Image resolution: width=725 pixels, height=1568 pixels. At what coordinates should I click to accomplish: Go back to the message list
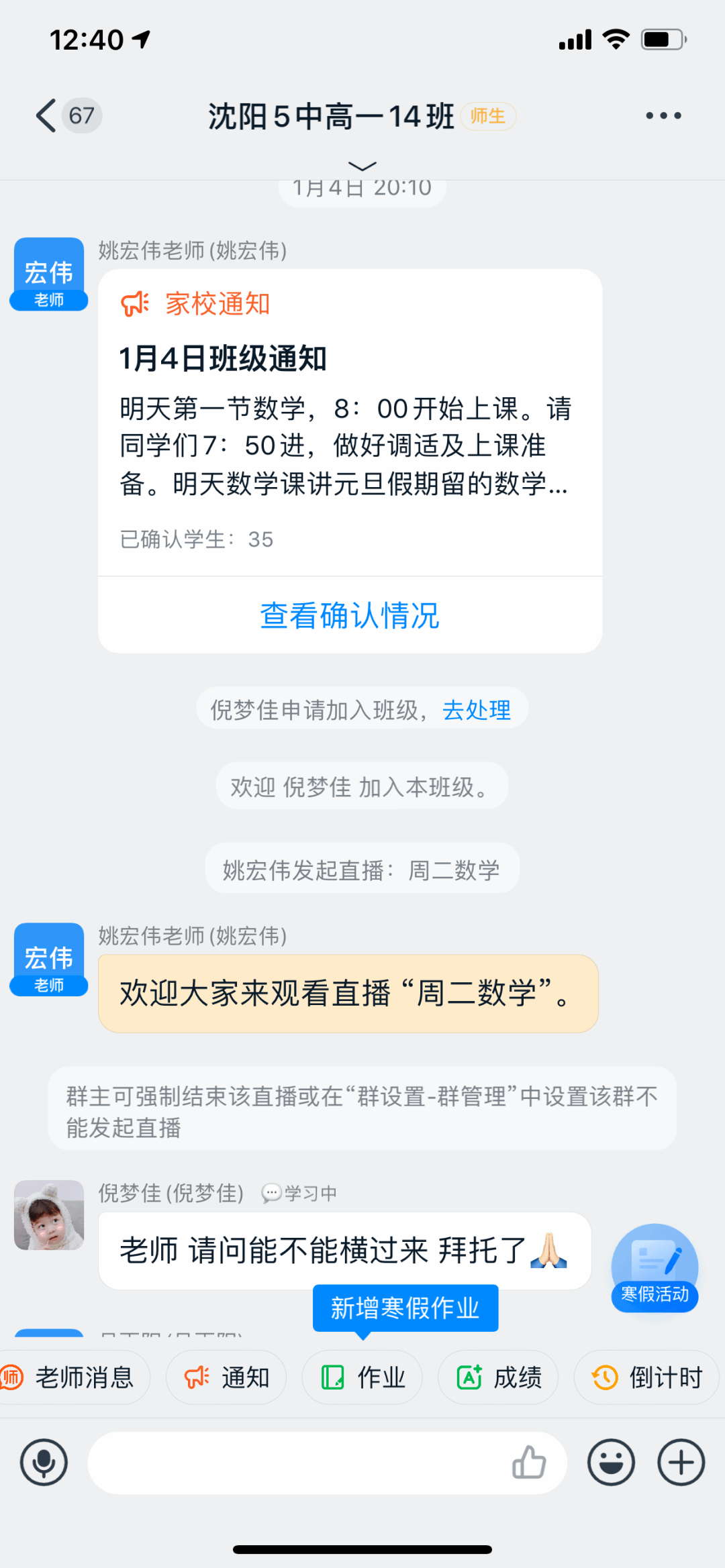point(47,115)
